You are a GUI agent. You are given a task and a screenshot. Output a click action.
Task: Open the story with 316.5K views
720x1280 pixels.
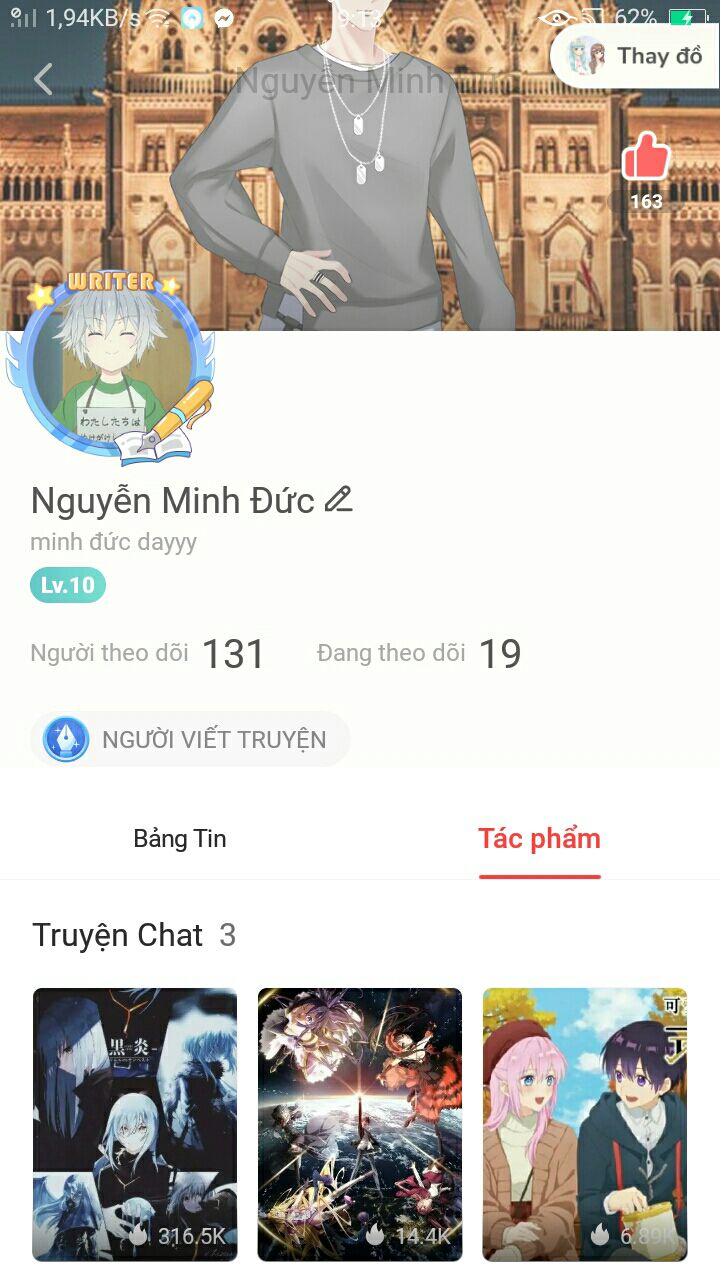[135, 1124]
